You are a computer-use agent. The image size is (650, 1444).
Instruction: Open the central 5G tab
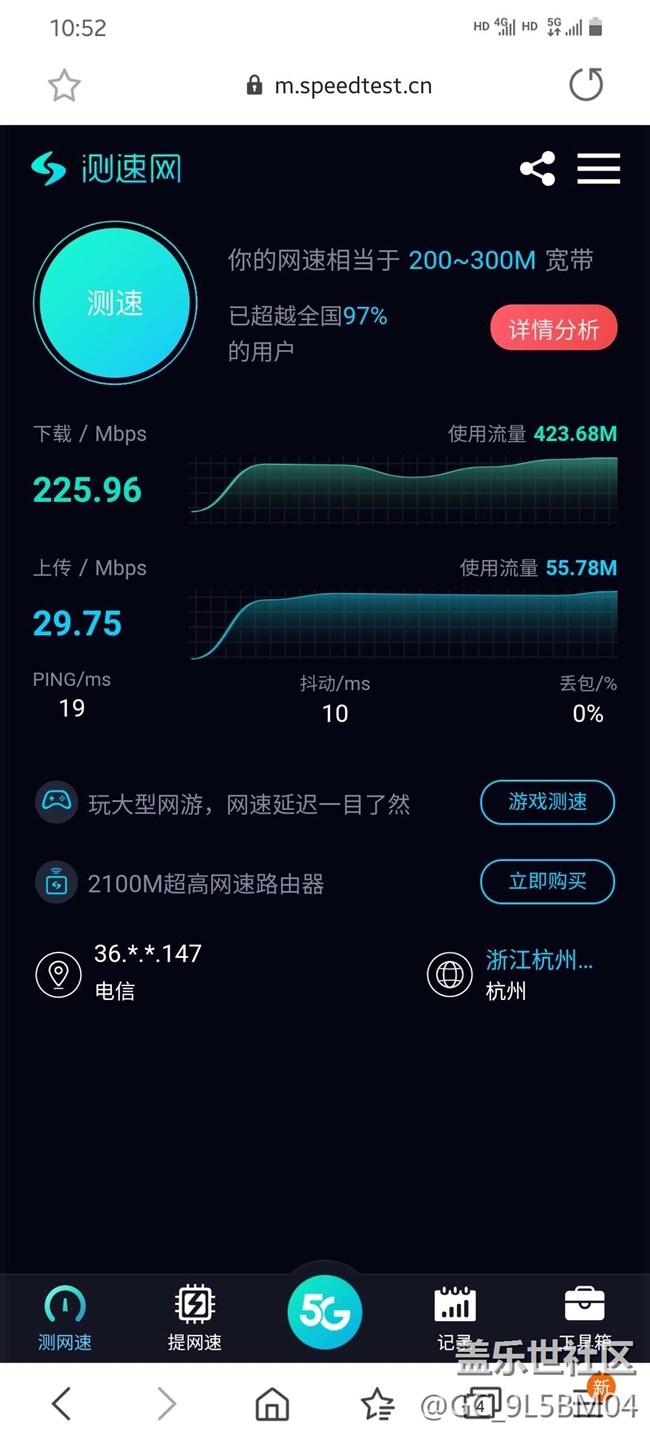(x=325, y=1313)
